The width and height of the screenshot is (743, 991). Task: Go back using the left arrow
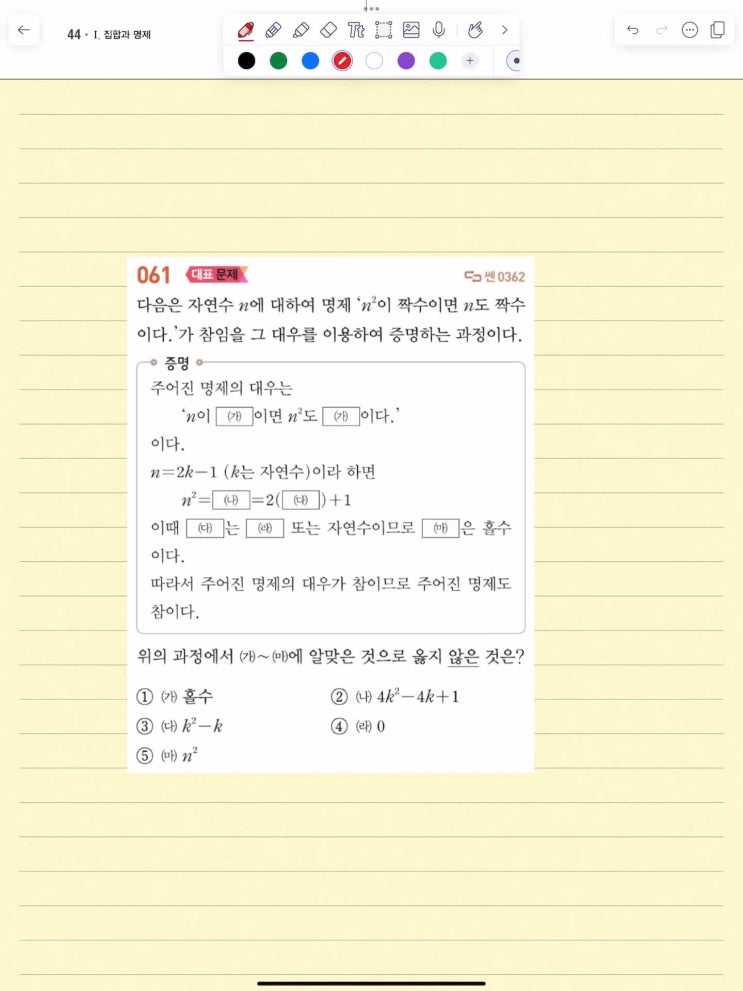coord(24,30)
